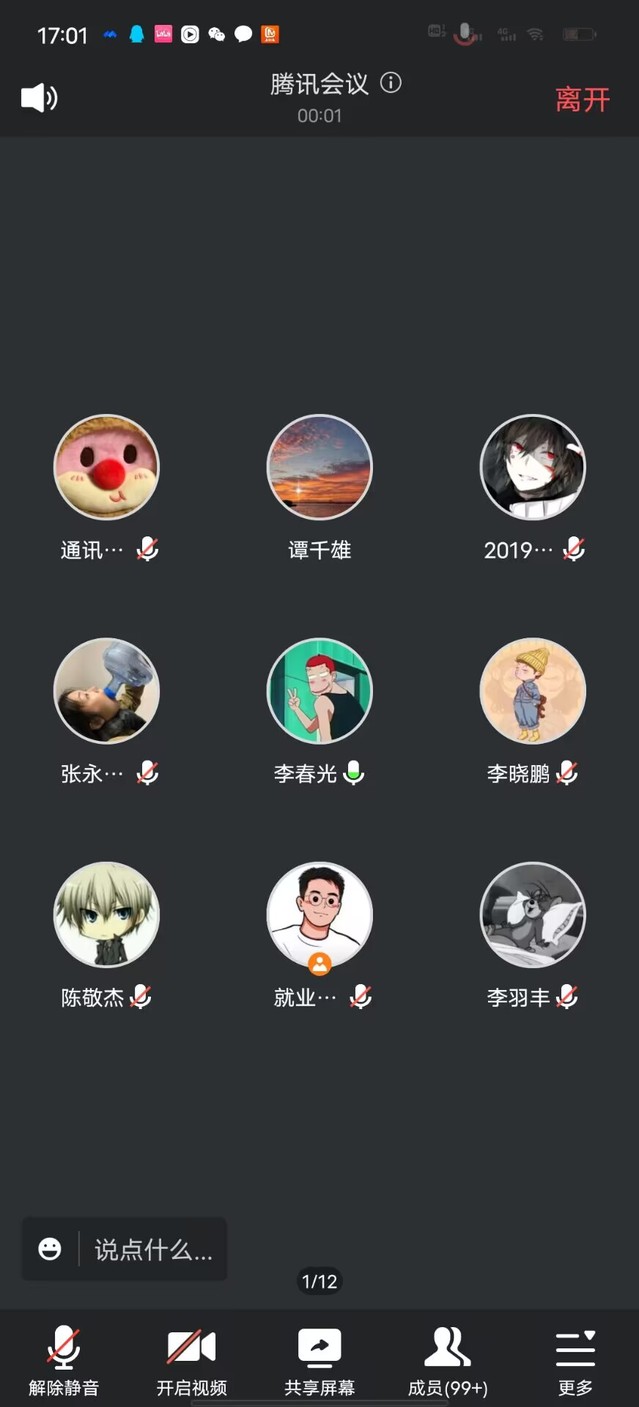Viewport: 639px width, 1407px height.
Task: Start 共享屏幕 screen sharing
Action: (x=319, y=1360)
